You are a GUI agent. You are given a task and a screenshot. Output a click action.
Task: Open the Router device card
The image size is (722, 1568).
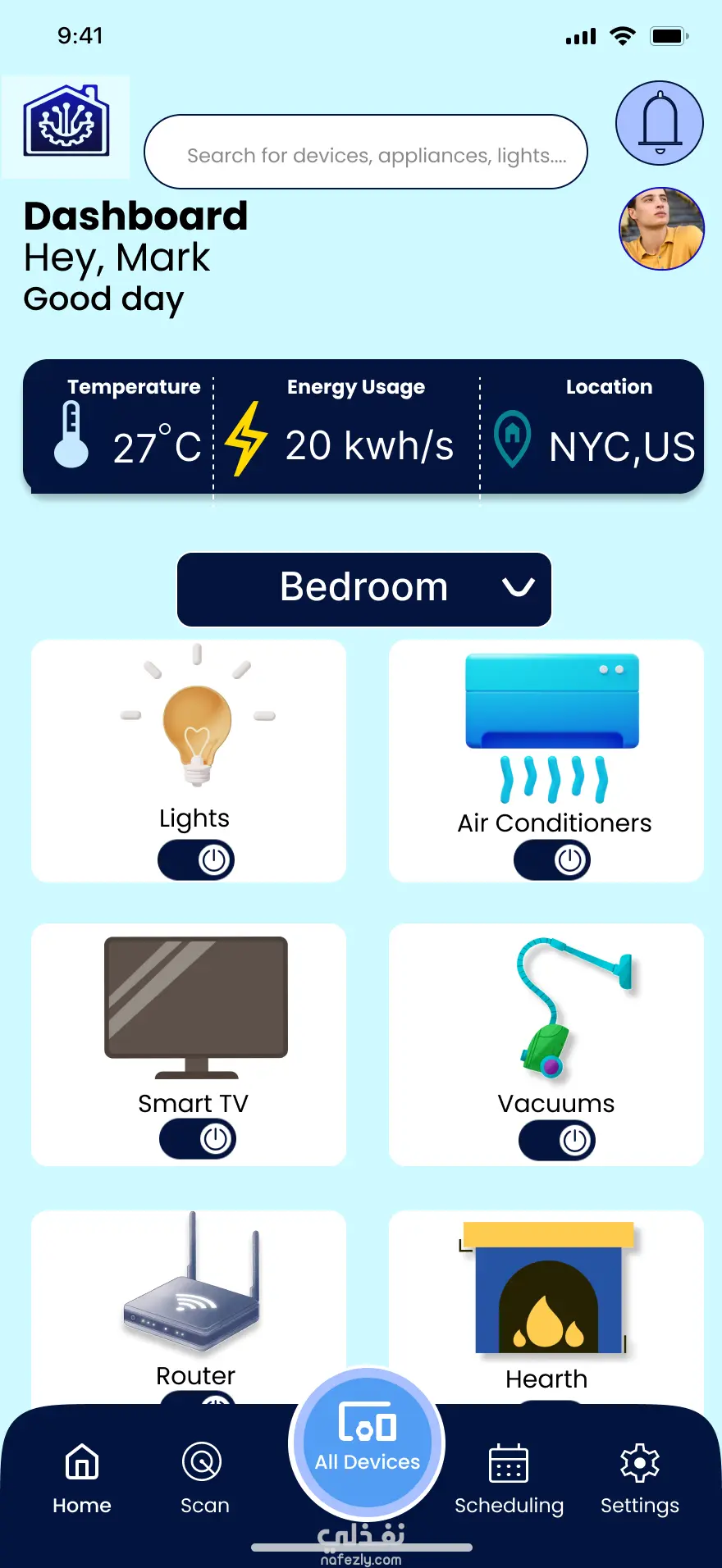coord(189,1304)
